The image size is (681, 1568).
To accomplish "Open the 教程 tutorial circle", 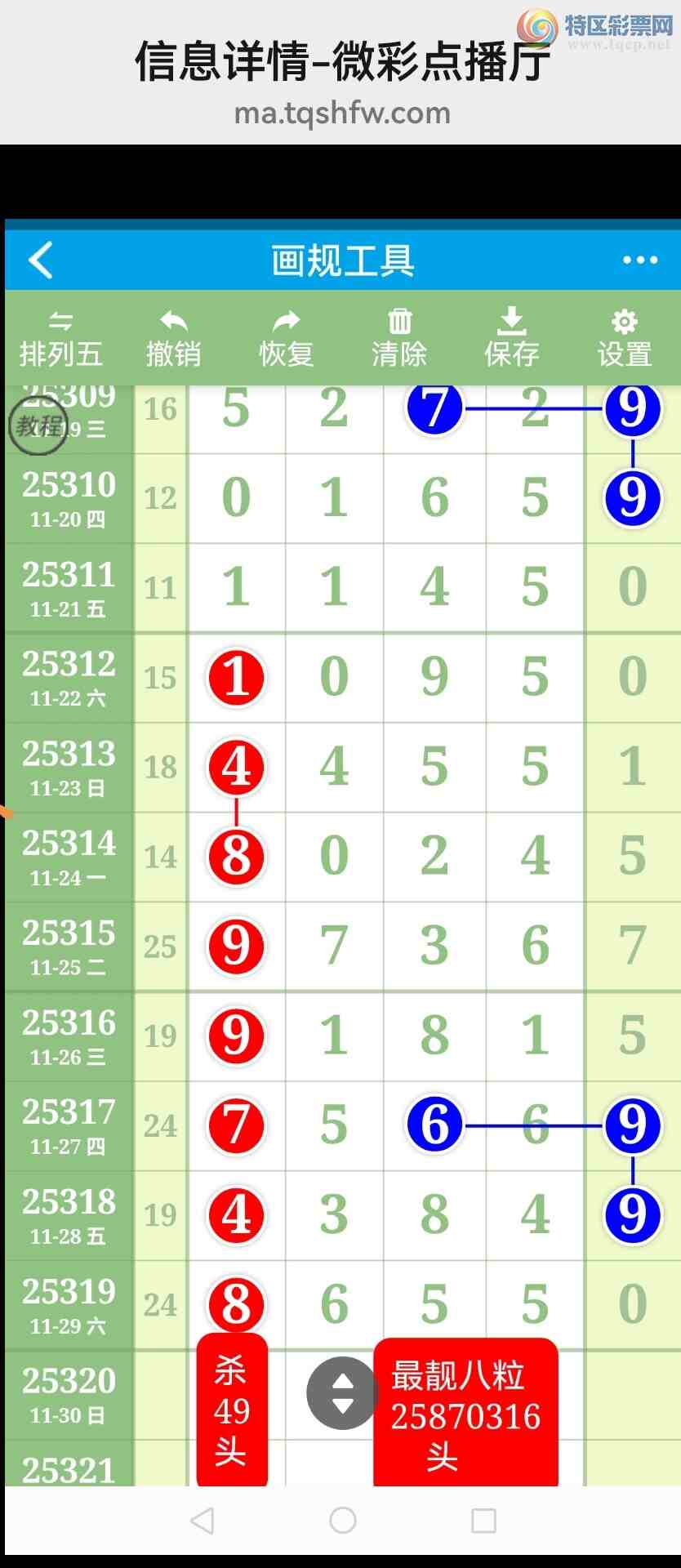I will 38,425.
